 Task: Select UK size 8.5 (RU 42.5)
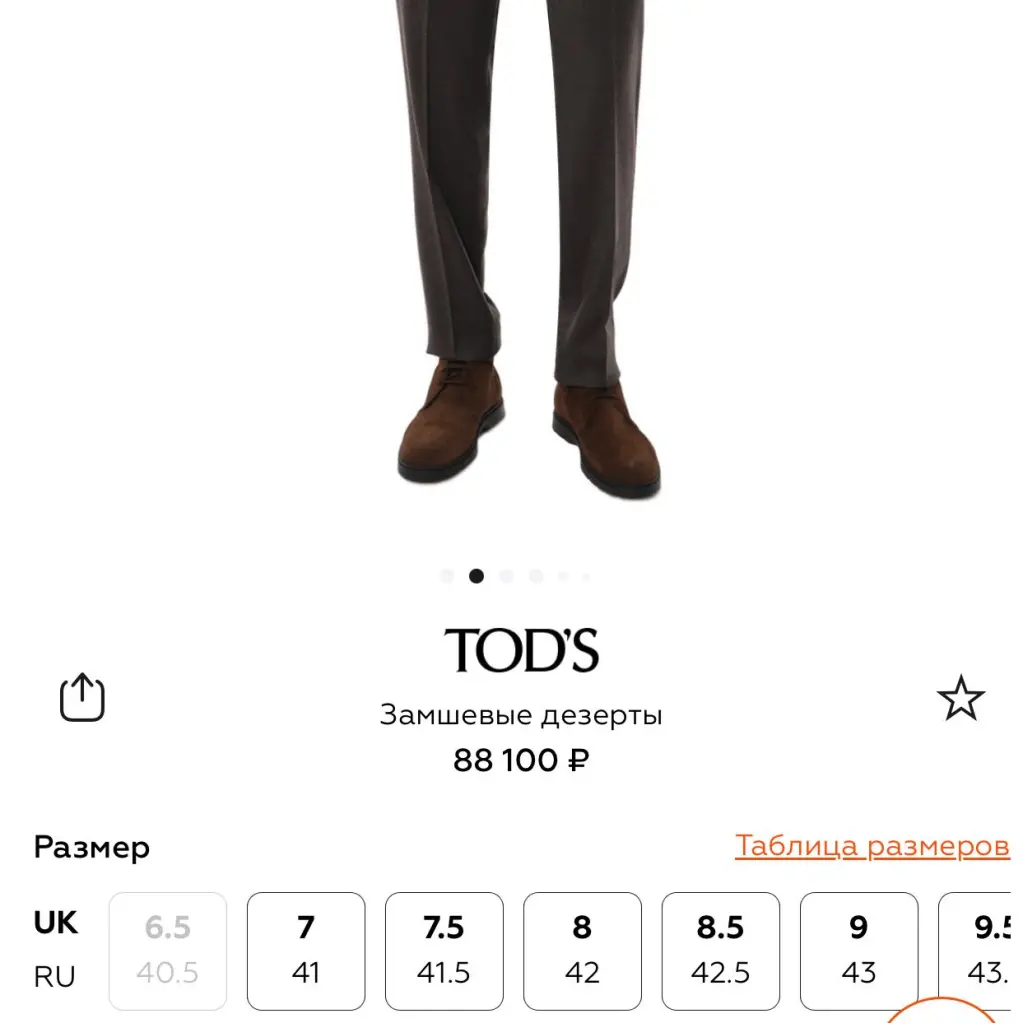(x=720, y=950)
